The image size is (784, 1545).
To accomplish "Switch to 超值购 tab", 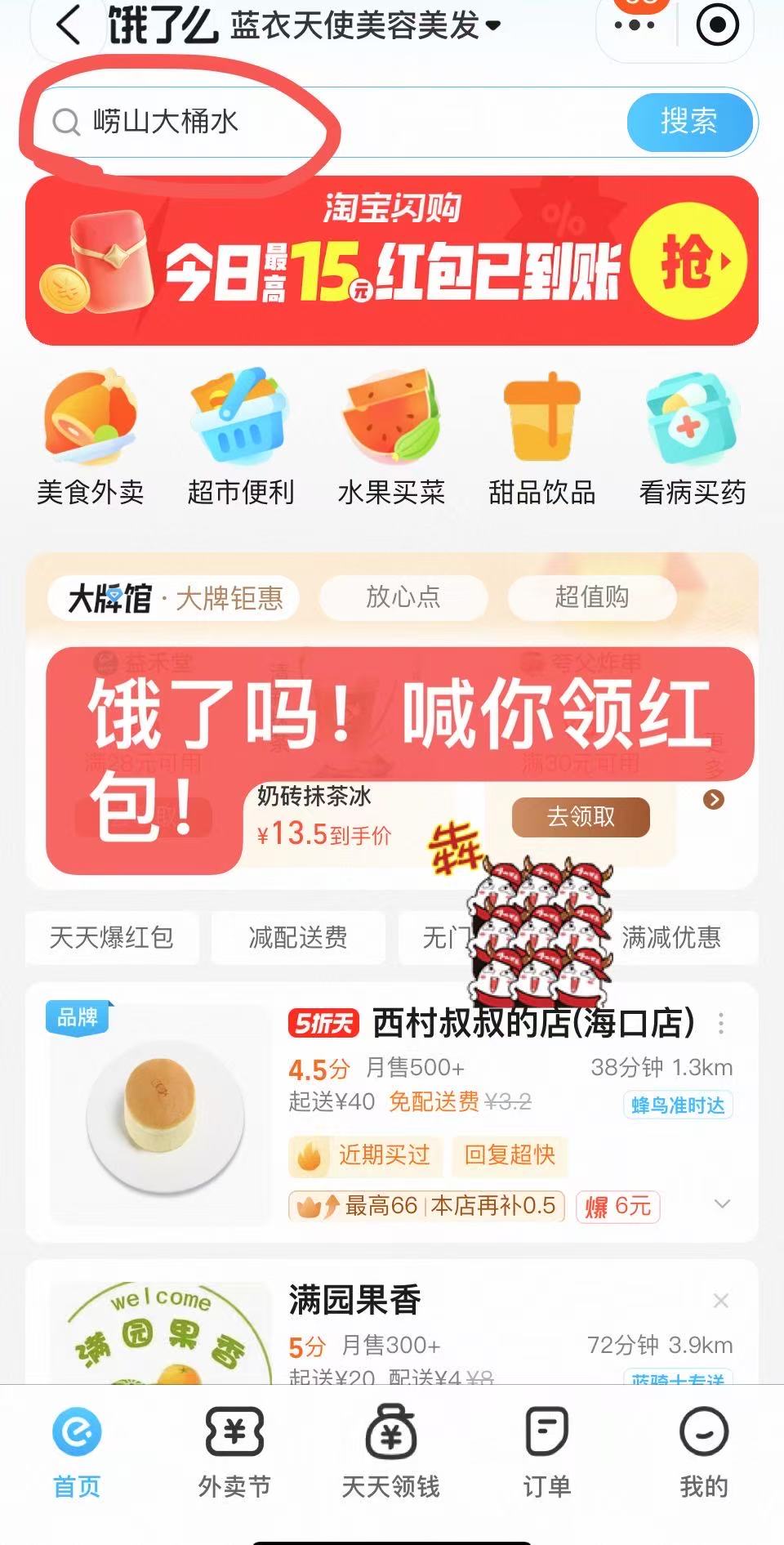I will pyautogui.click(x=591, y=597).
